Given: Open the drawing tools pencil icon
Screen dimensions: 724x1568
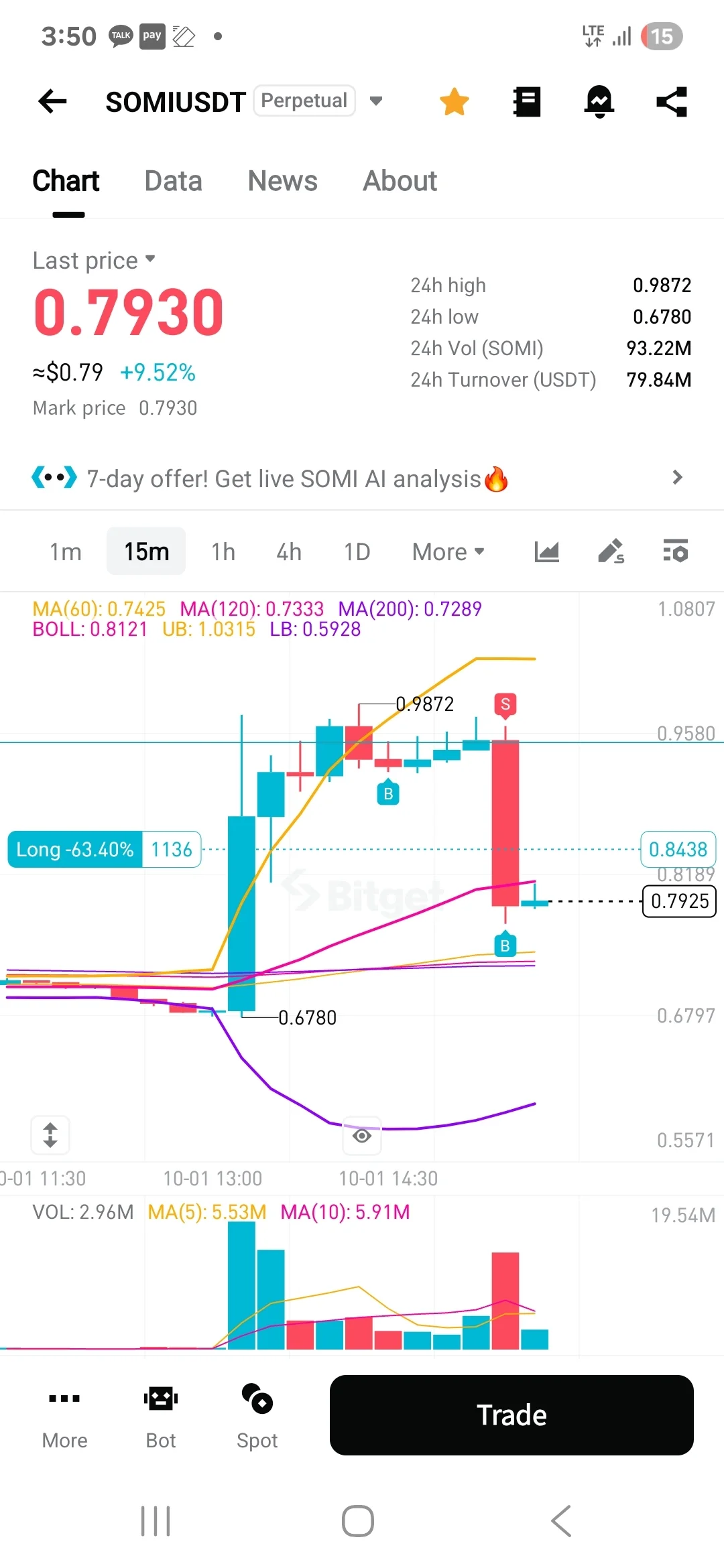Looking at the screenshot, I should point(611,551).
